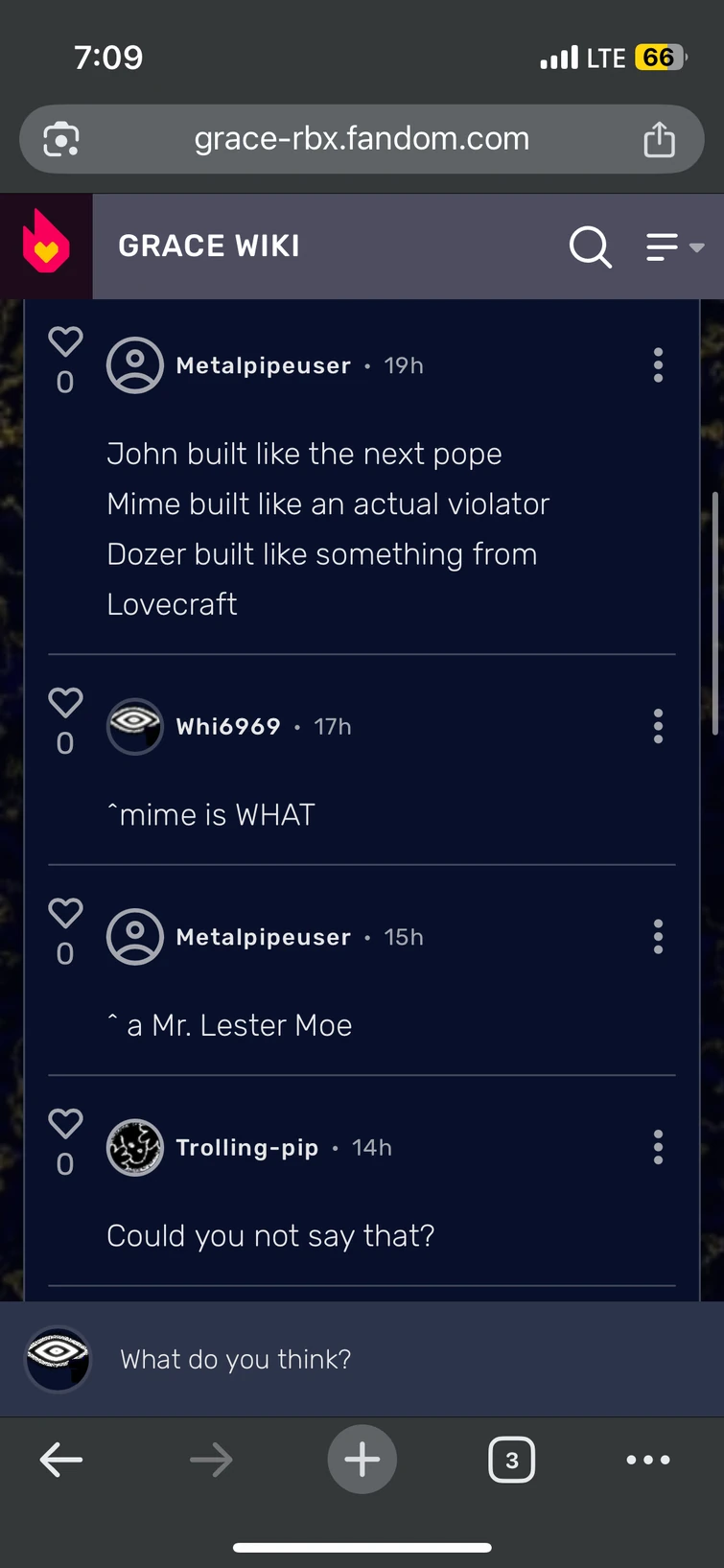This screenshot has width=724, height=1568.
Task: Click the Whi6969 username link
Action: coord(227,727)
